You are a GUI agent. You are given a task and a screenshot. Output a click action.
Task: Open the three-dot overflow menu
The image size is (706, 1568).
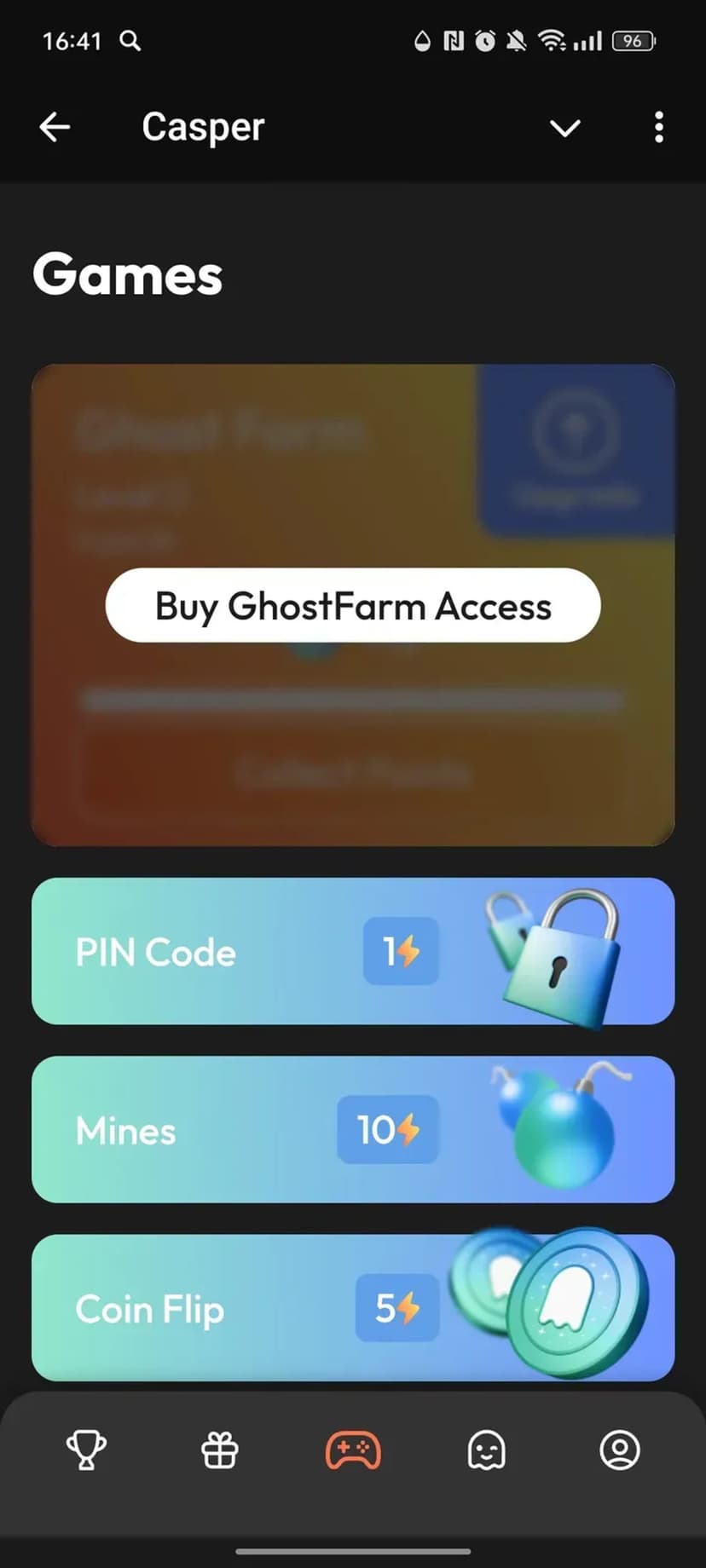(x=658, y=128)
